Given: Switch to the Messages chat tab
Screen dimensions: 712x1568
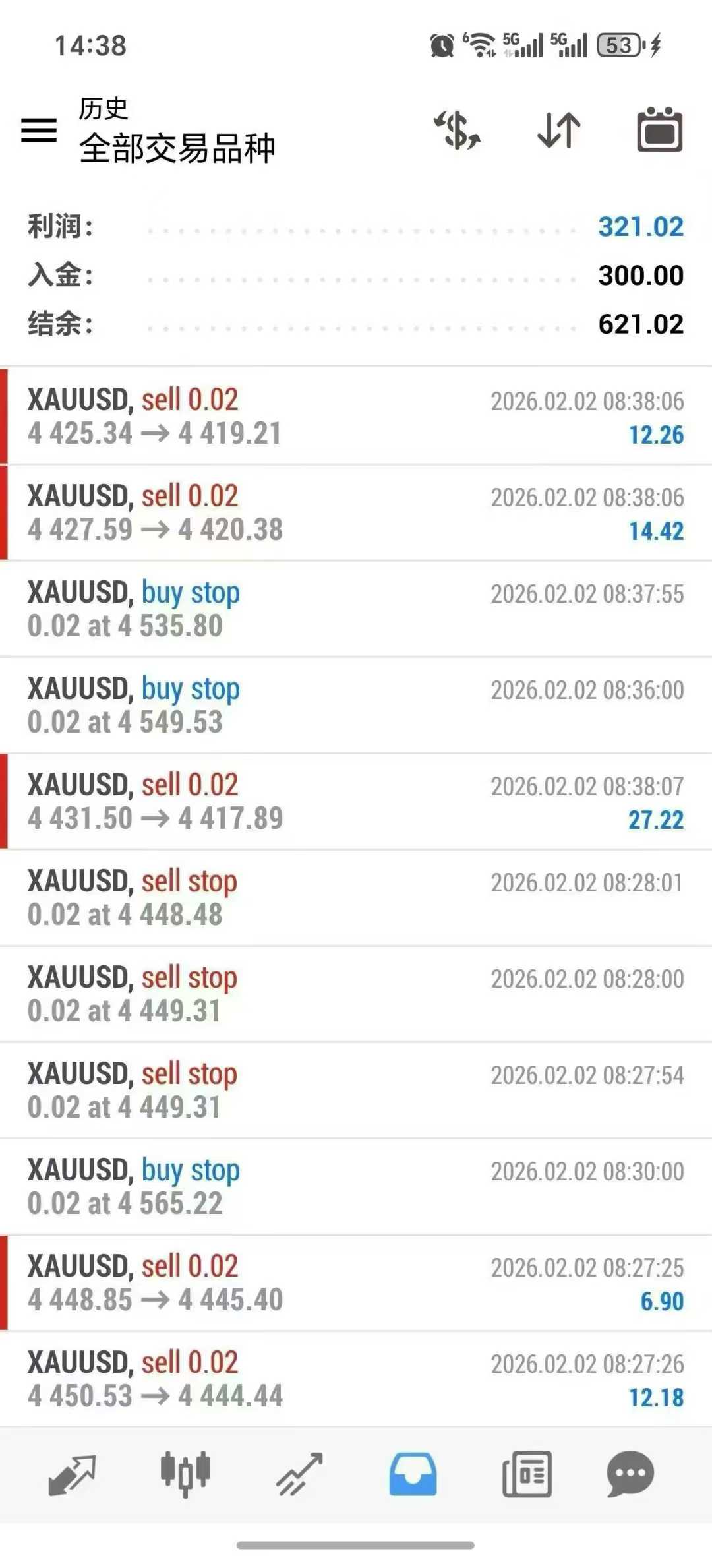Looking at the screenshot, I should coord(630,1474).
